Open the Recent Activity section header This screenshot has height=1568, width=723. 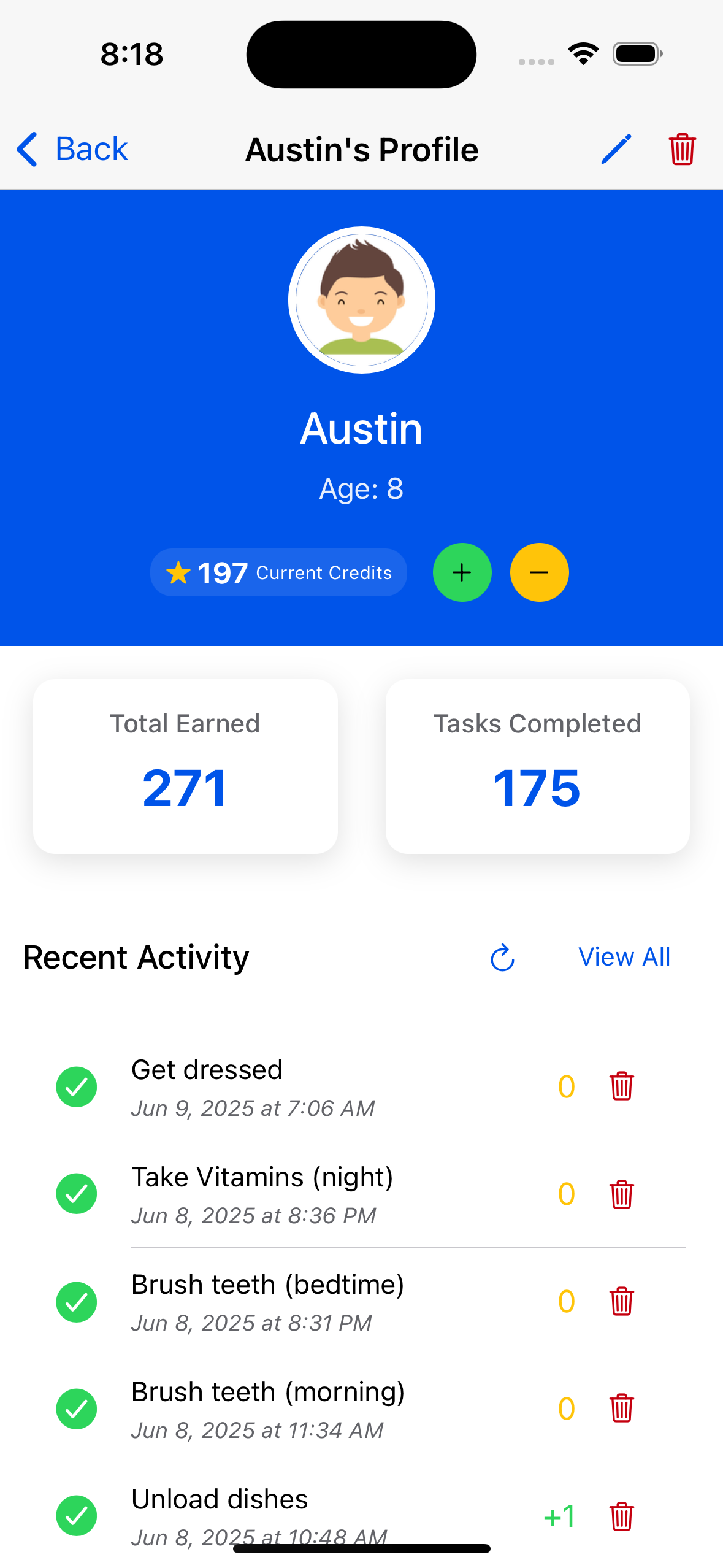point(135,956)
